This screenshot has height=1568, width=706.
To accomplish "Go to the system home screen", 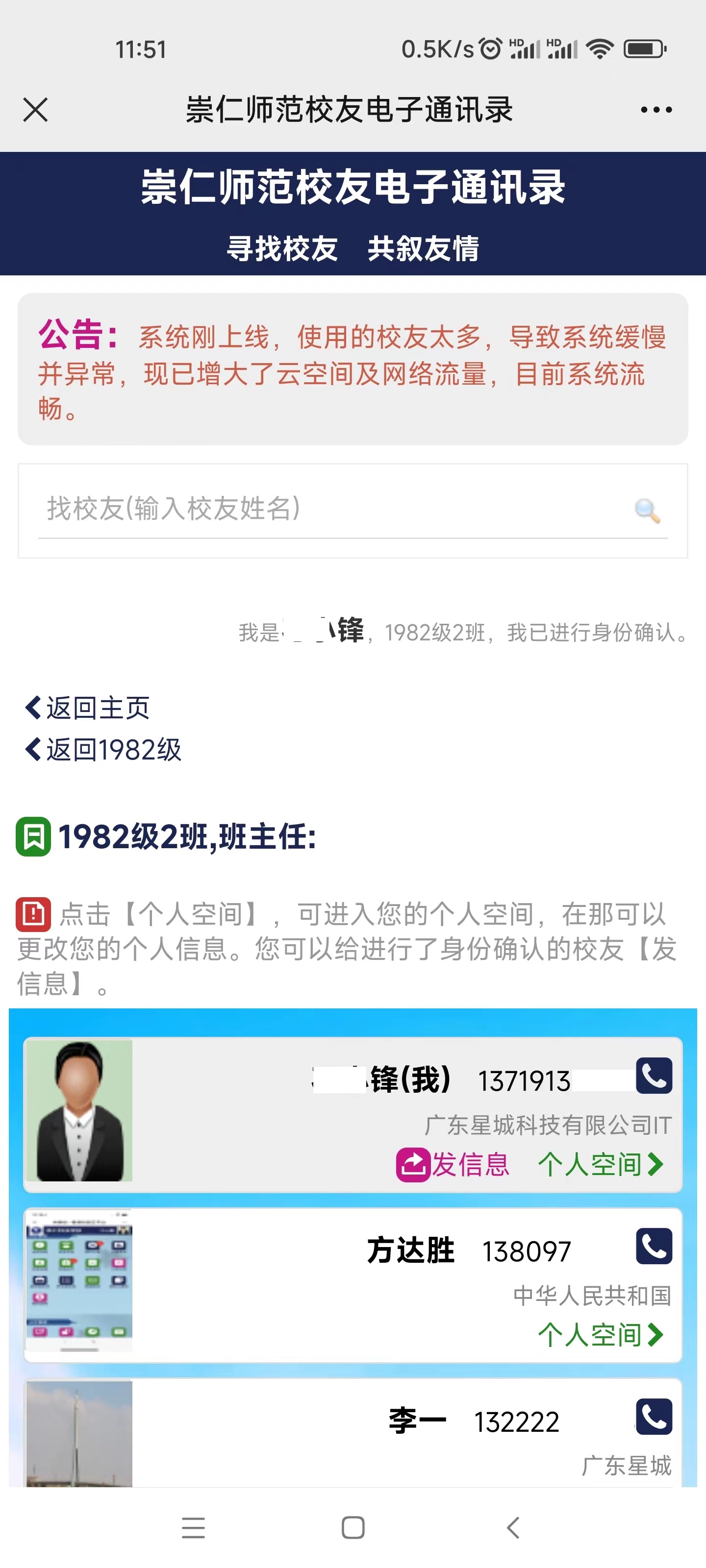I will pyautogui.click(x=353, y=1527).
